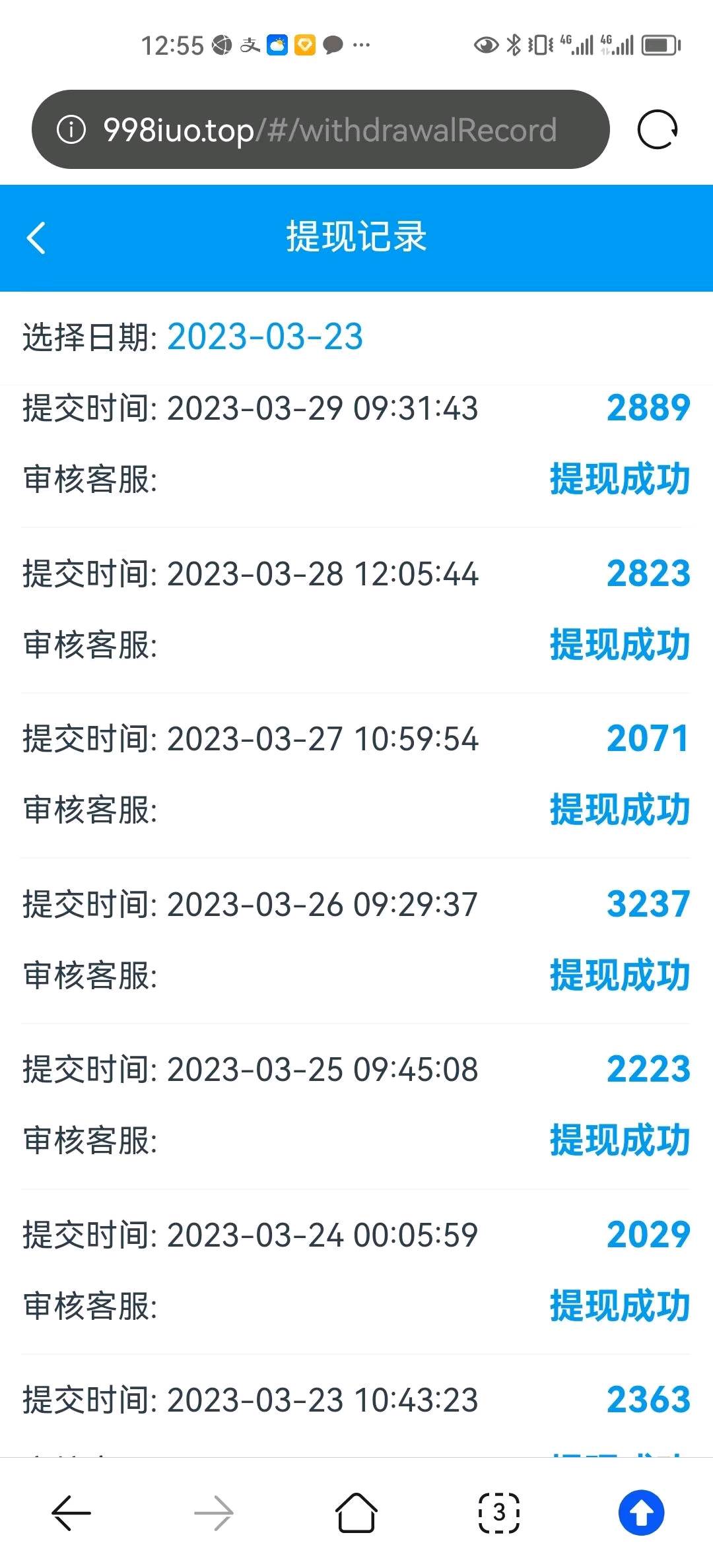View site info via the info icon

71,129
